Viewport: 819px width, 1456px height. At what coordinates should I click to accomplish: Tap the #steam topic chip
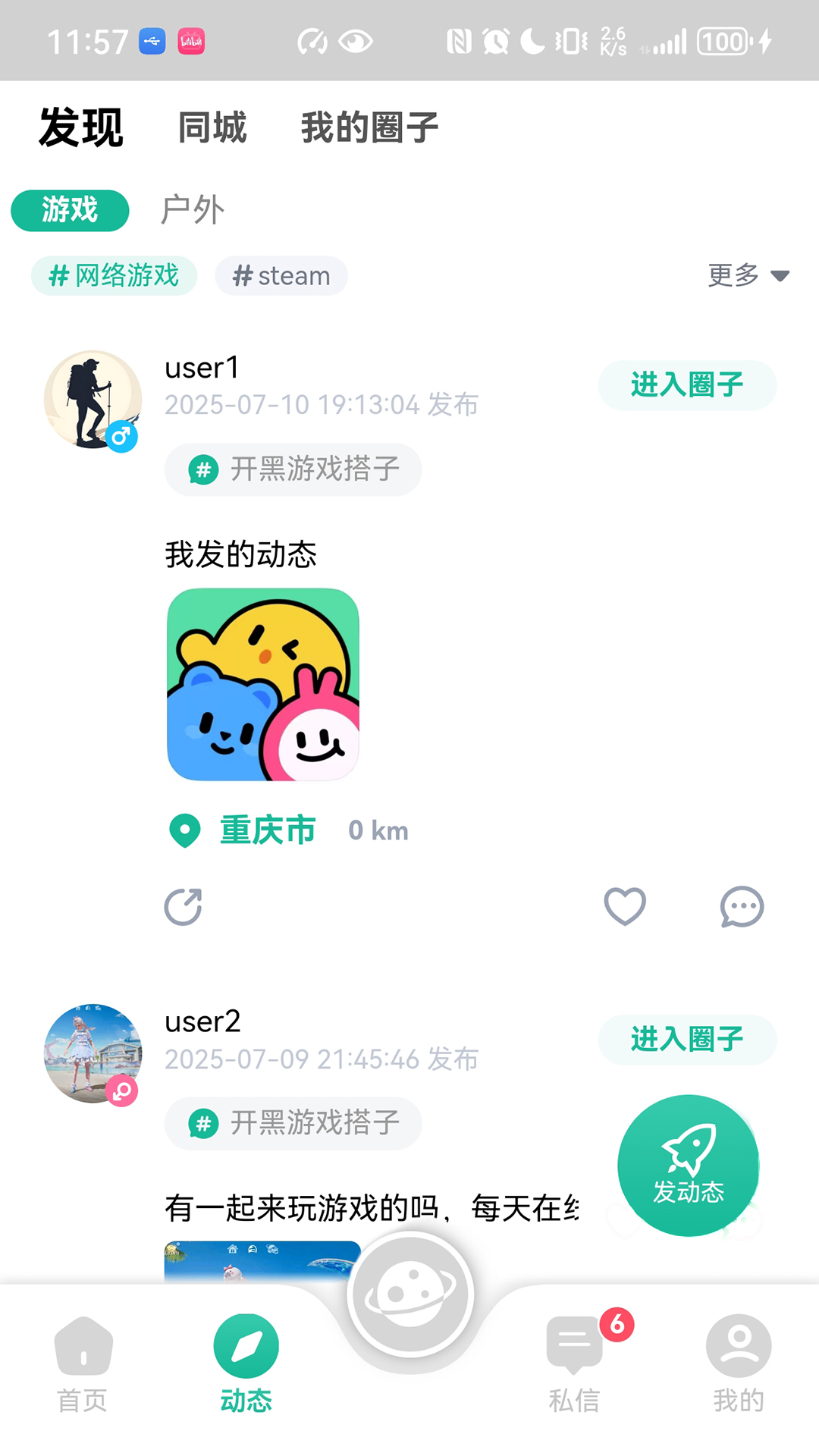pyautogui.click(x=281, y=276)
